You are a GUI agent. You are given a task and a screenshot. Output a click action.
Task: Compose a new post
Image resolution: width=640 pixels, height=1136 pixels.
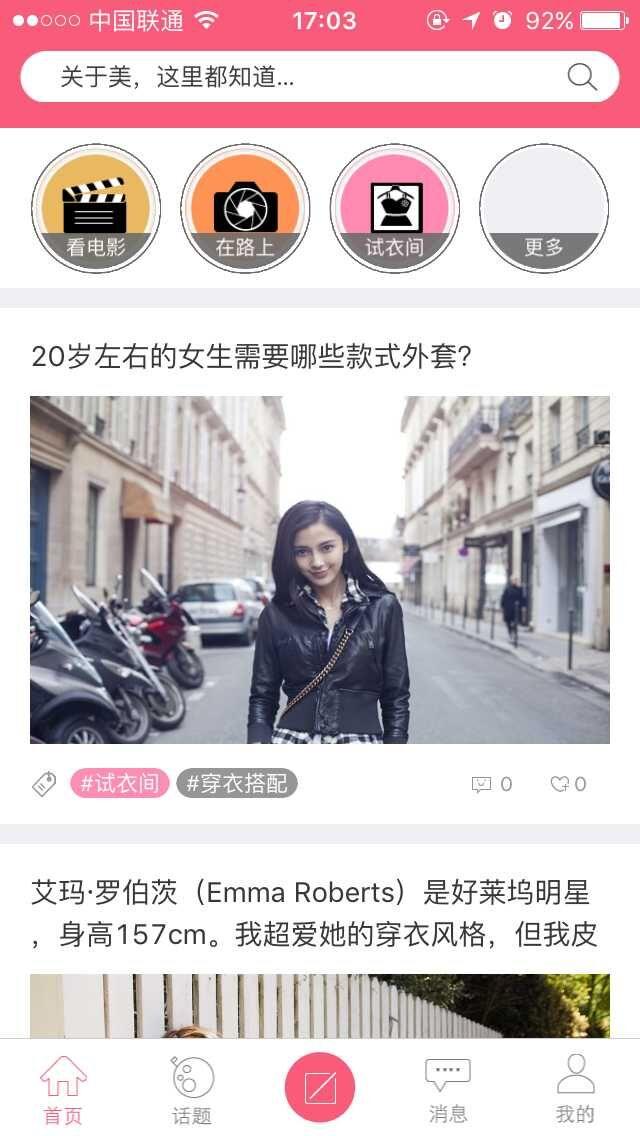320,1088
